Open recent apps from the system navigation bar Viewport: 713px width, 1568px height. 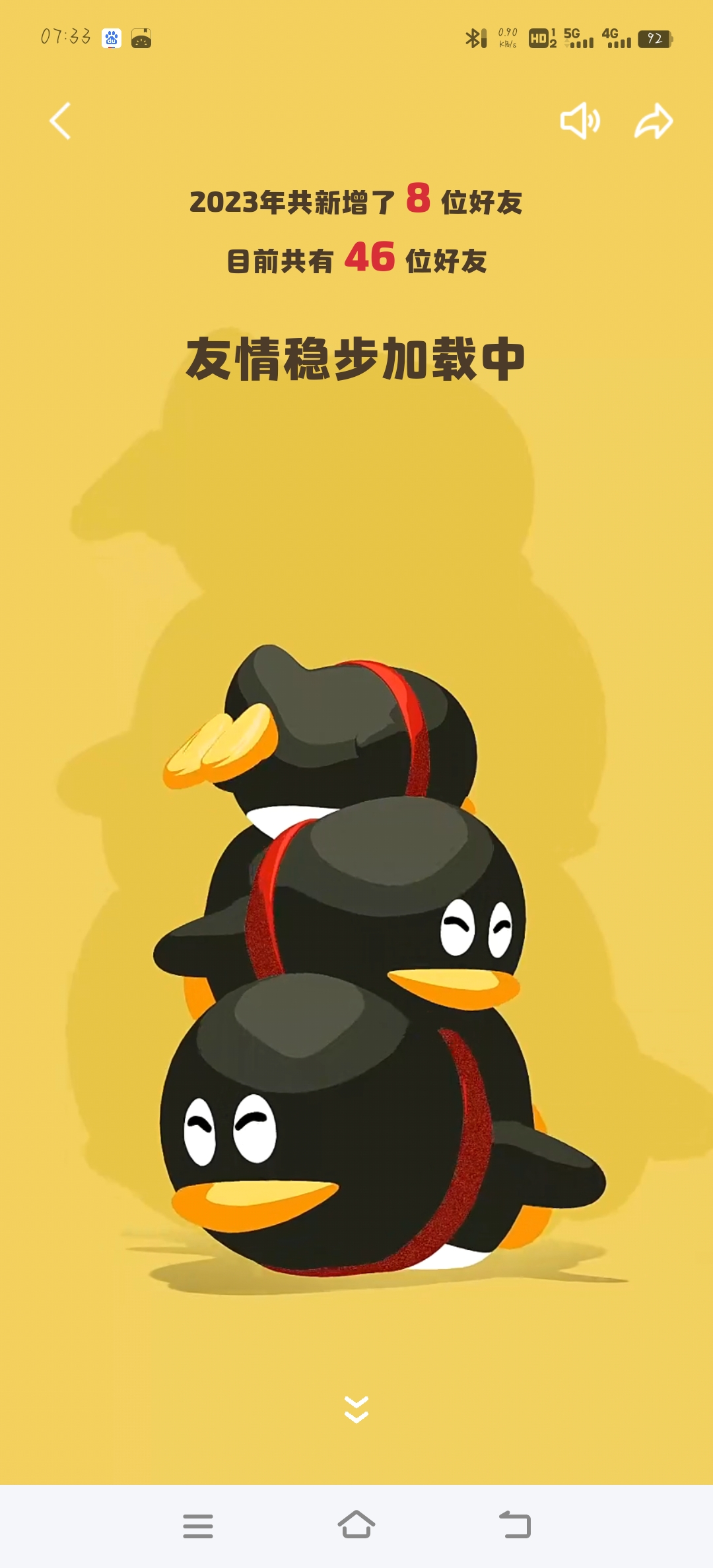pyautogui.click(x=198, y=1526)
